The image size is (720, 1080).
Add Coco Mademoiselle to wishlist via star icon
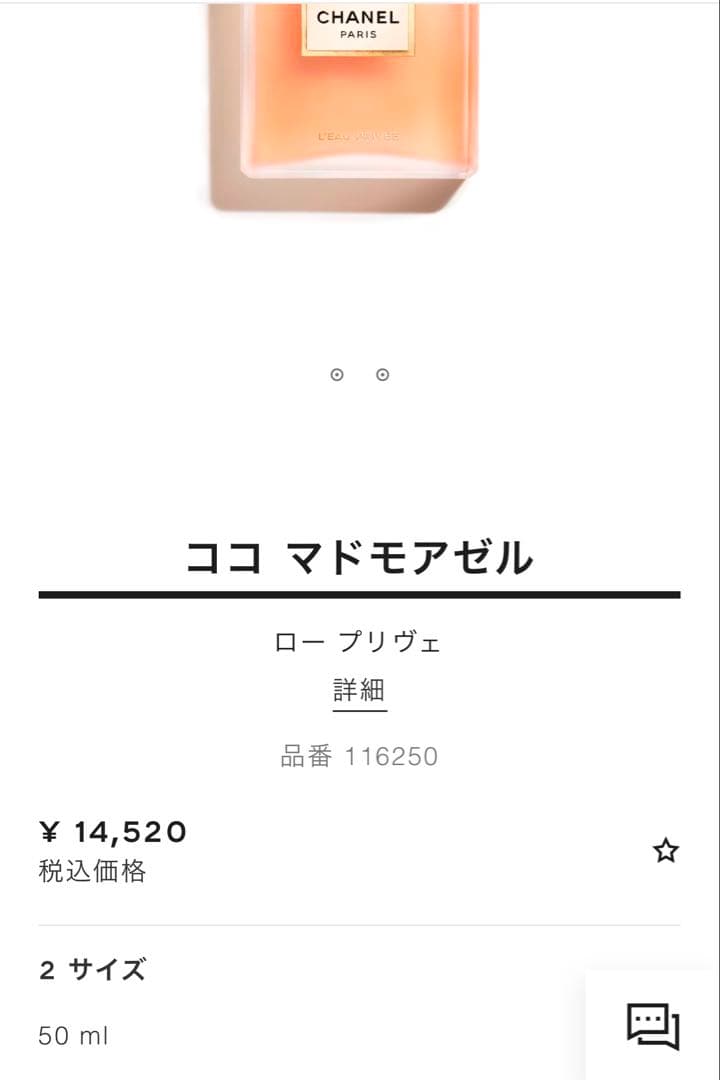pyautogui.click(x=667, y=850)
